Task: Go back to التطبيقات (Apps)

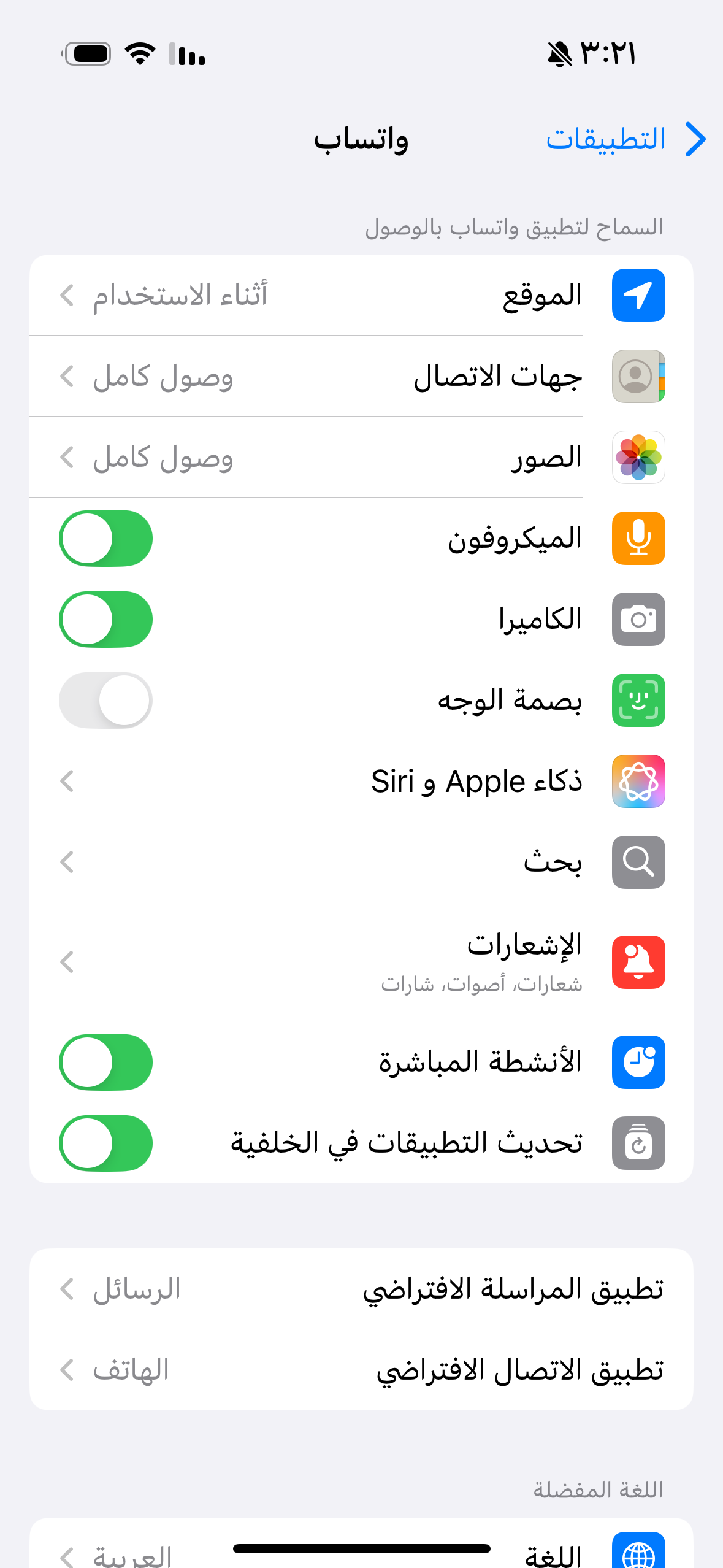Action: (625, 140)
